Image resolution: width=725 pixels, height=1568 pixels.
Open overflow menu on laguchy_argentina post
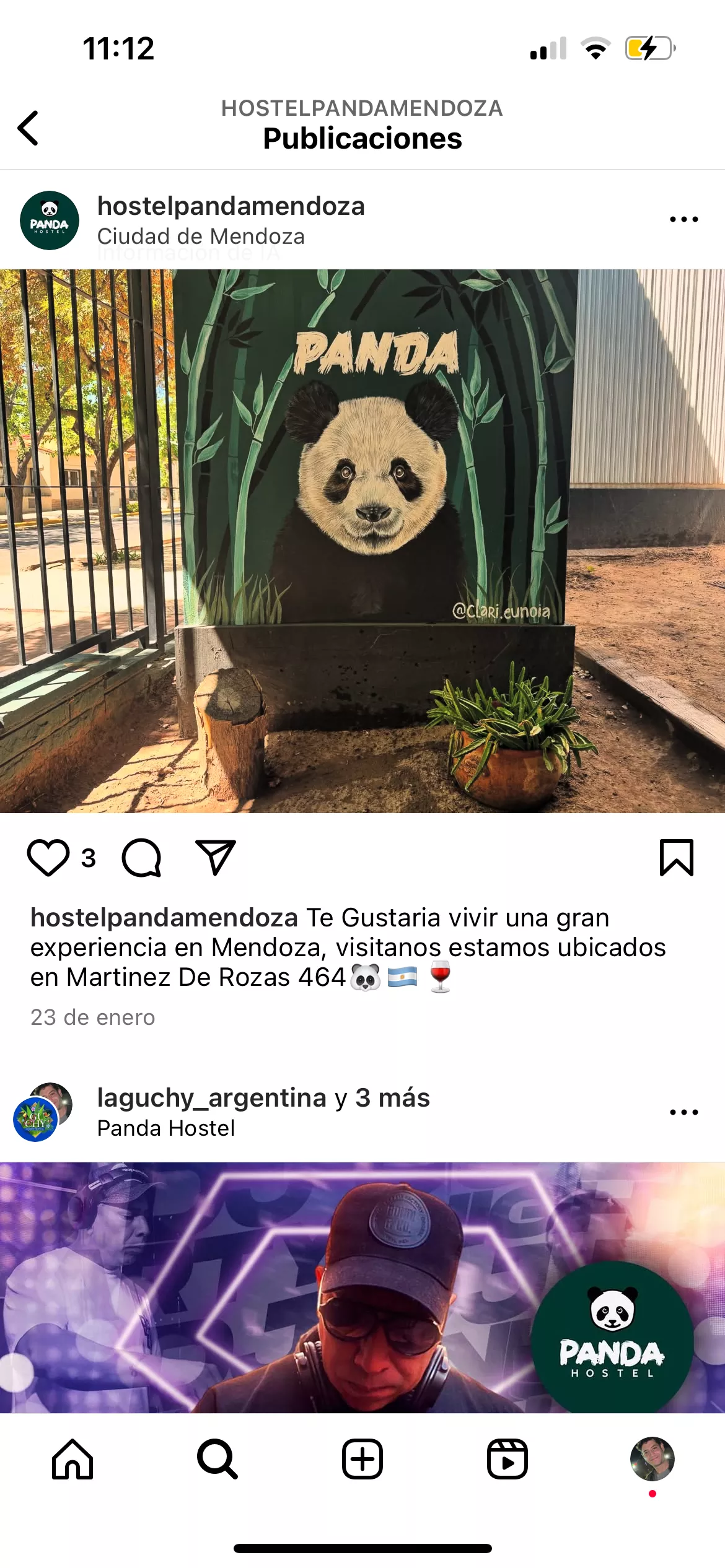684,1112
